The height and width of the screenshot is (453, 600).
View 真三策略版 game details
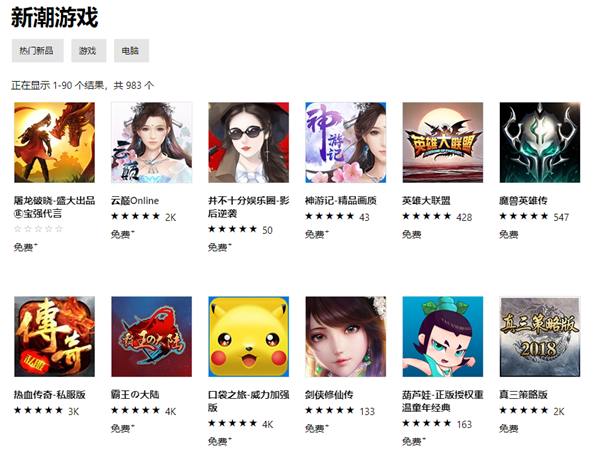coord(539,337)
